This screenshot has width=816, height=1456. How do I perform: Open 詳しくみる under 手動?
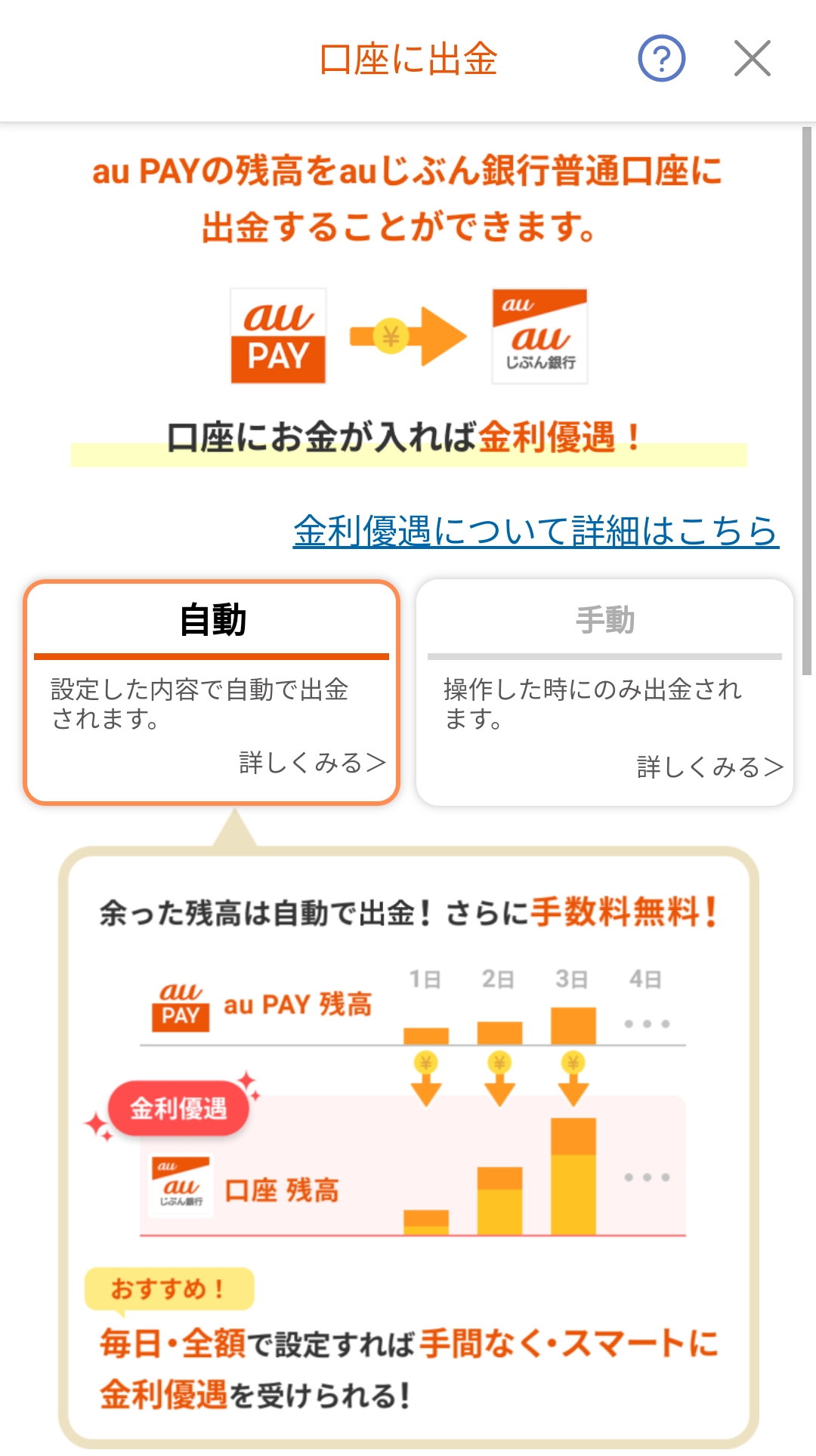point(709,767)
